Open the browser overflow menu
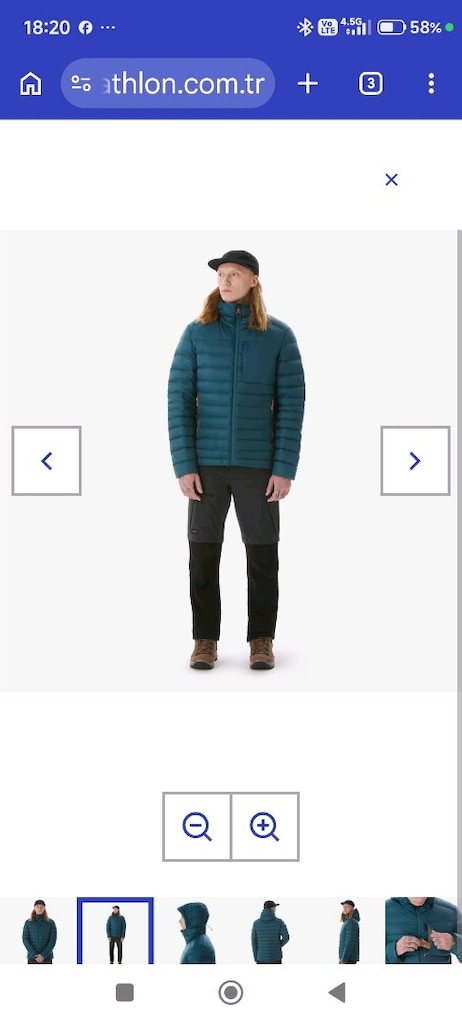462x1024 pixels. point(431,84)
